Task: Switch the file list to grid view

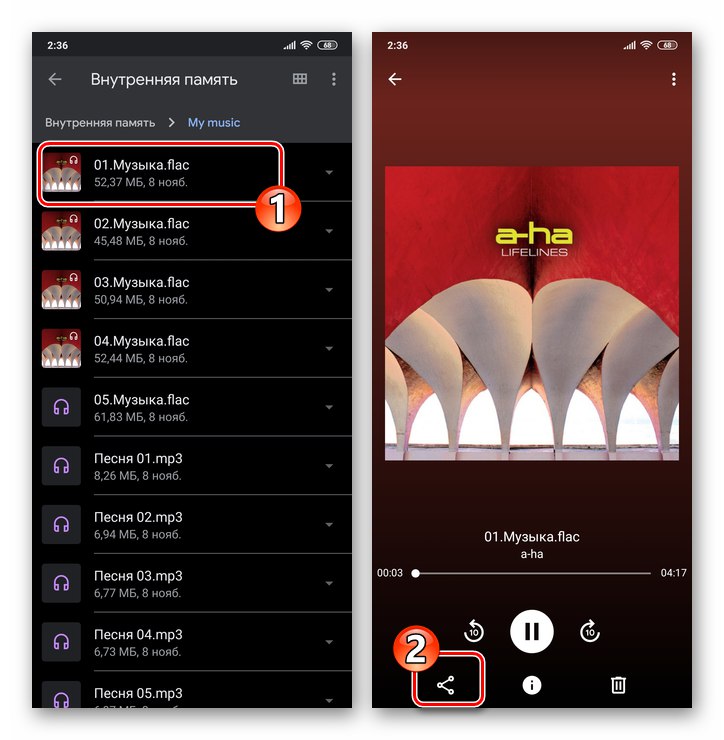Action: click(300, 79)
